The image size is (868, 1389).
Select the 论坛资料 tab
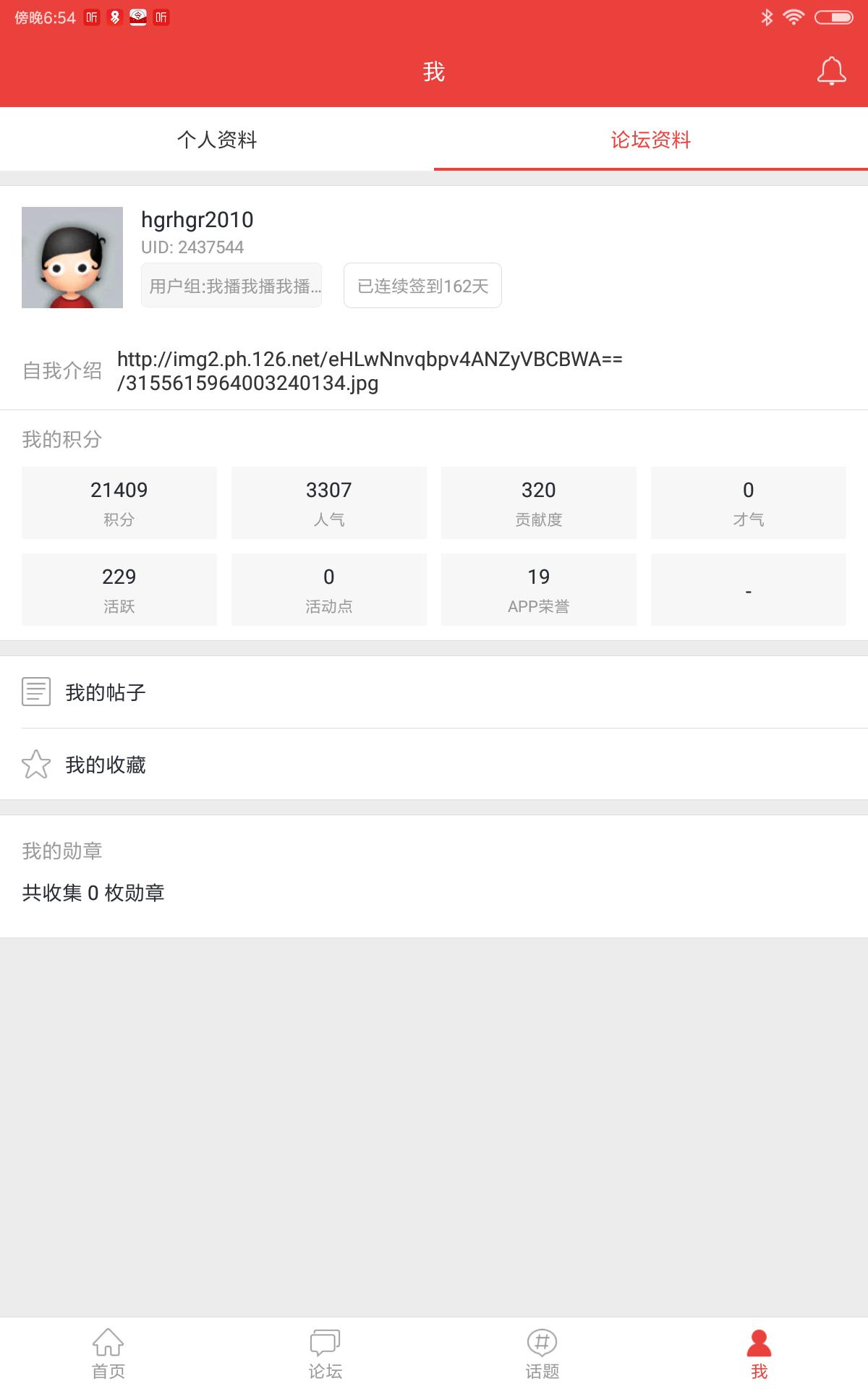point(650,140)
